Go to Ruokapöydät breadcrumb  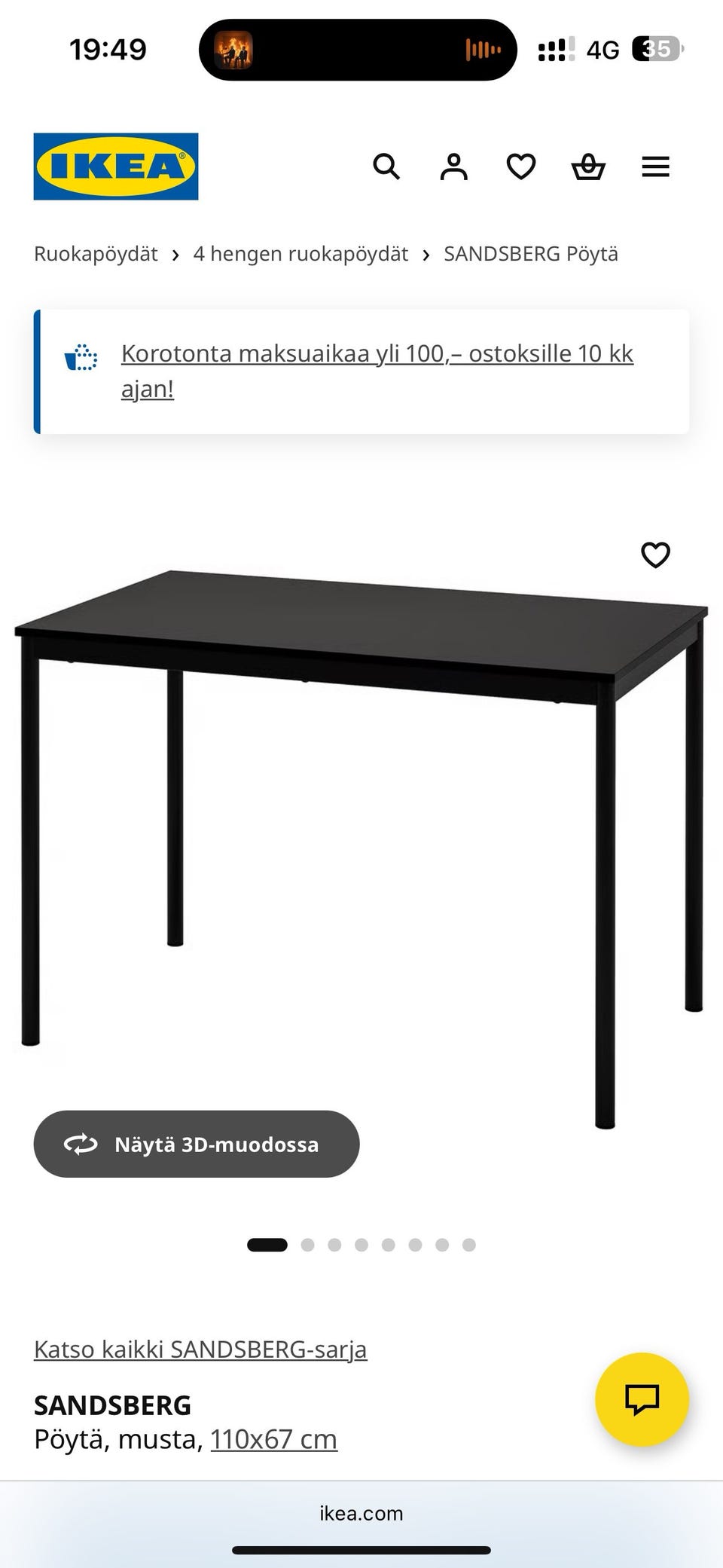pos(96,254)
